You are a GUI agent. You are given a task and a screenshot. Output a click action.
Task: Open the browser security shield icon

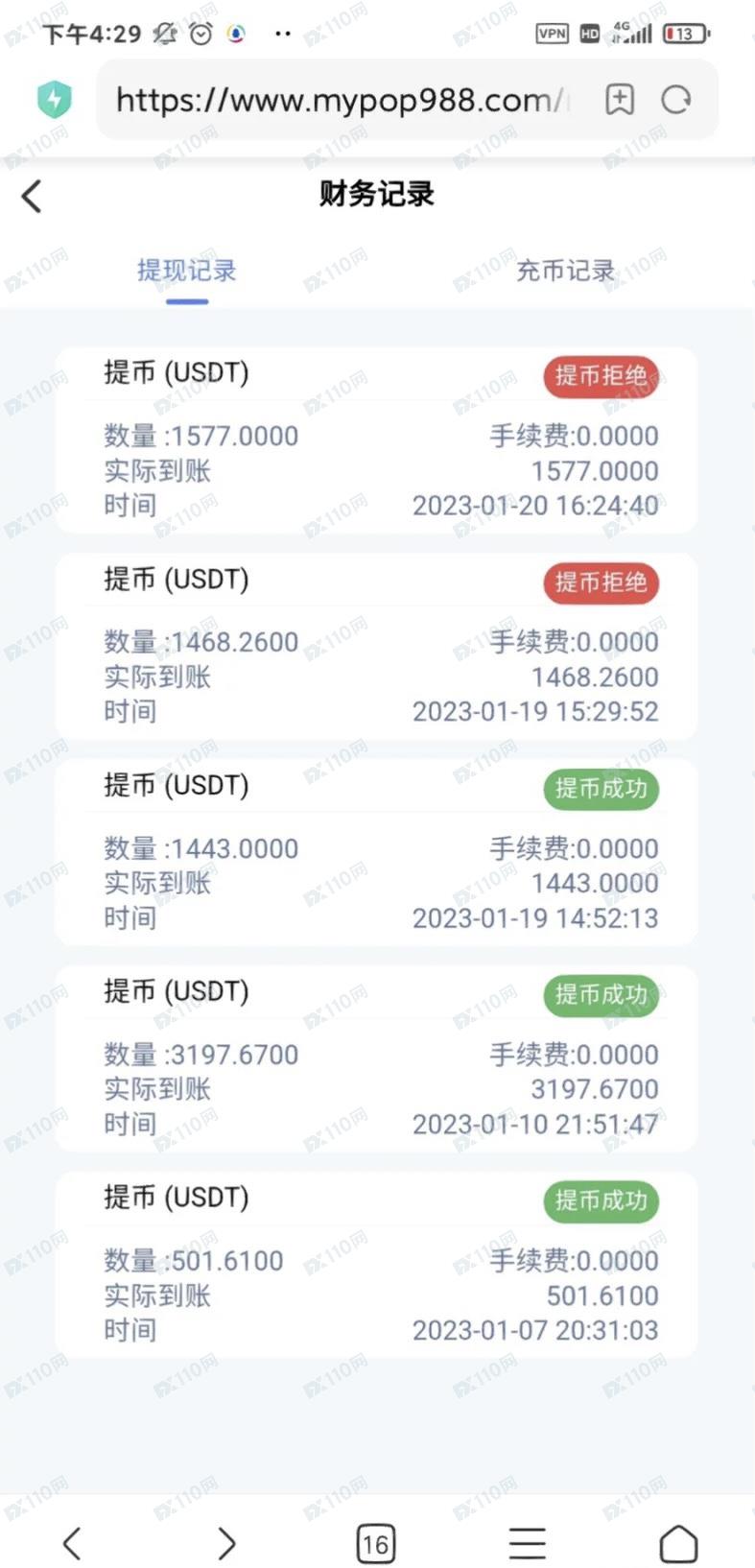pyautogui.click(x=55, y=100)
